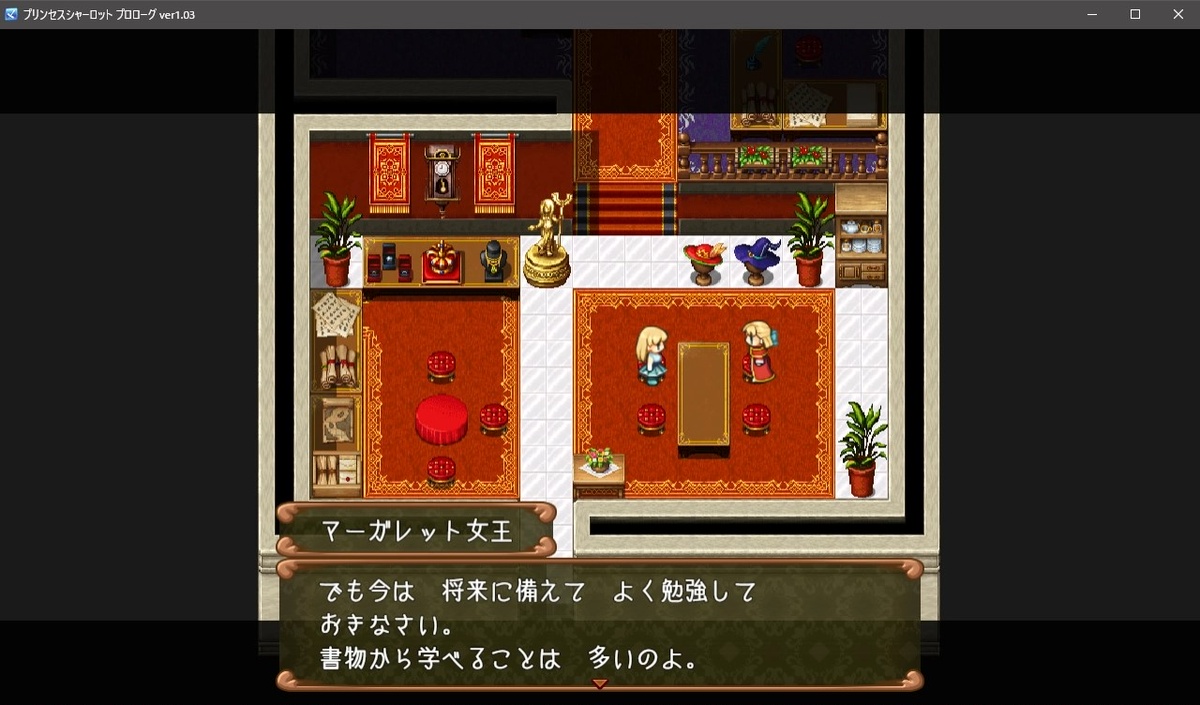
Task: Advance the dialogue via the message box
Action: pyautogui.click(x=599, y=625)
